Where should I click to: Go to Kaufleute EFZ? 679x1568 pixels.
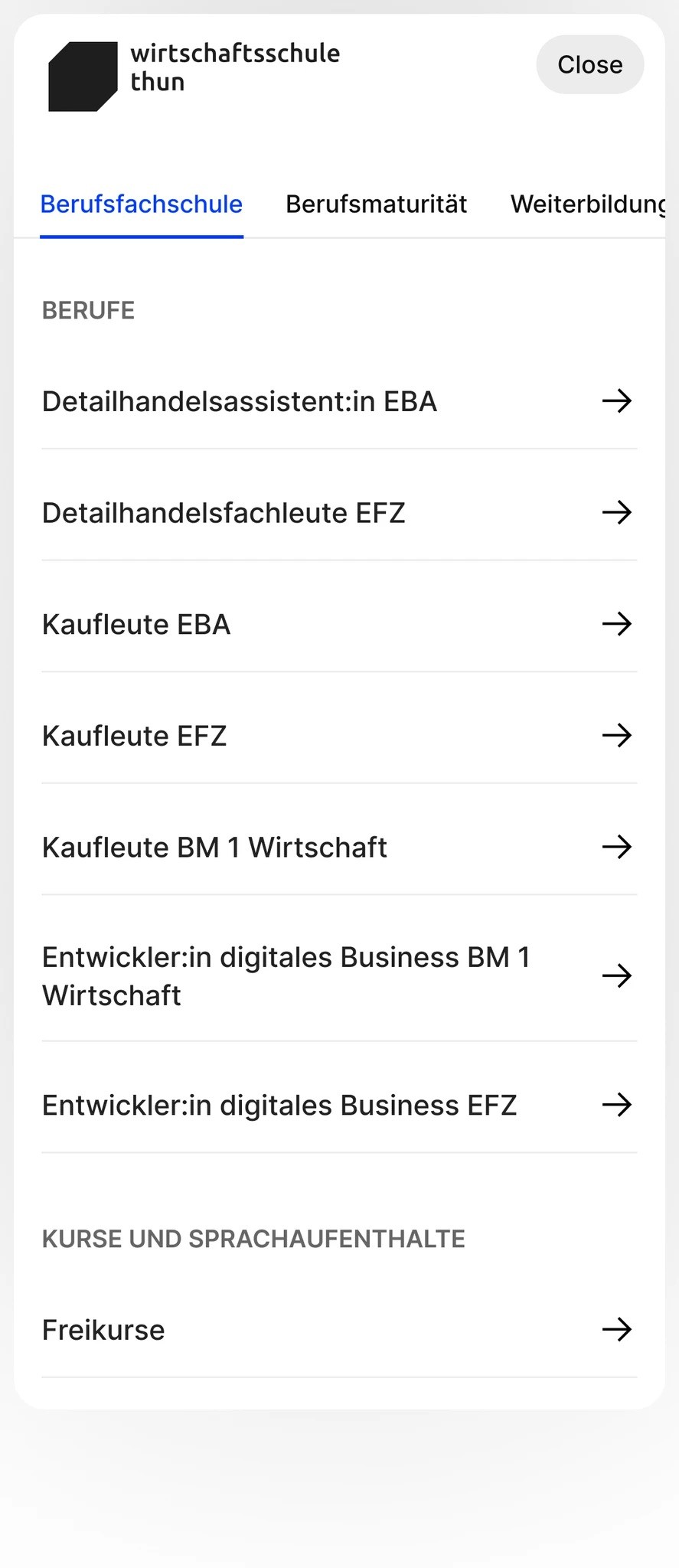click(x=339, y=736)
